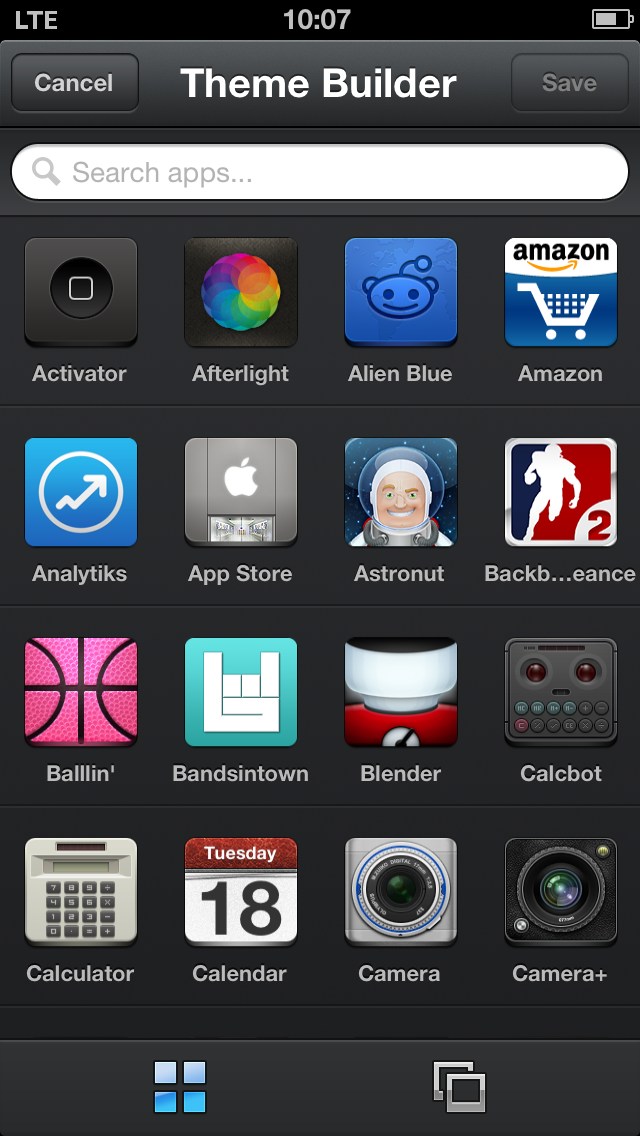The width and height of the screenshot is (640, 1136).
Task: Open the Analytiks app entry
Action: (x=81, y=491)
